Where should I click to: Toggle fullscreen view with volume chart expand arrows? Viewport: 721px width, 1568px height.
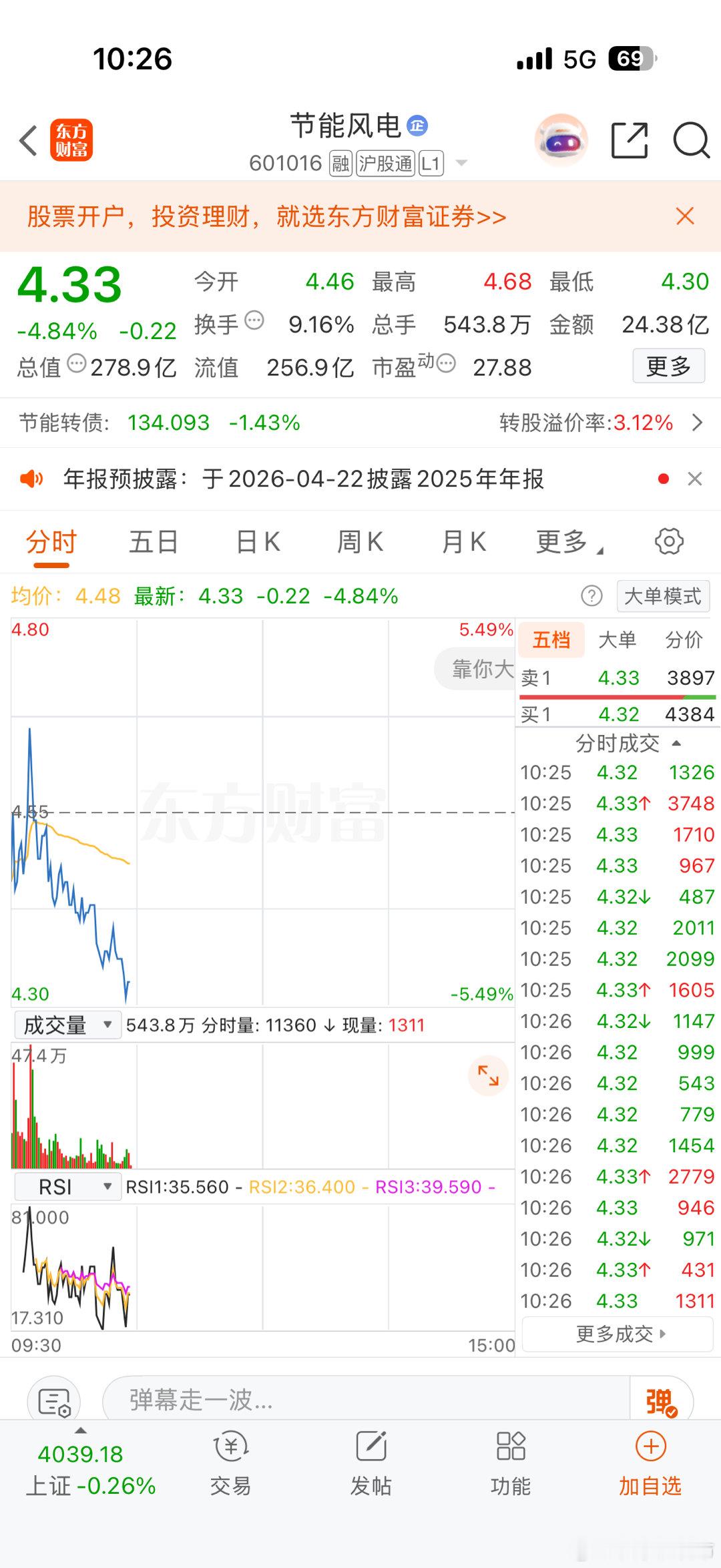(488, 1075)
